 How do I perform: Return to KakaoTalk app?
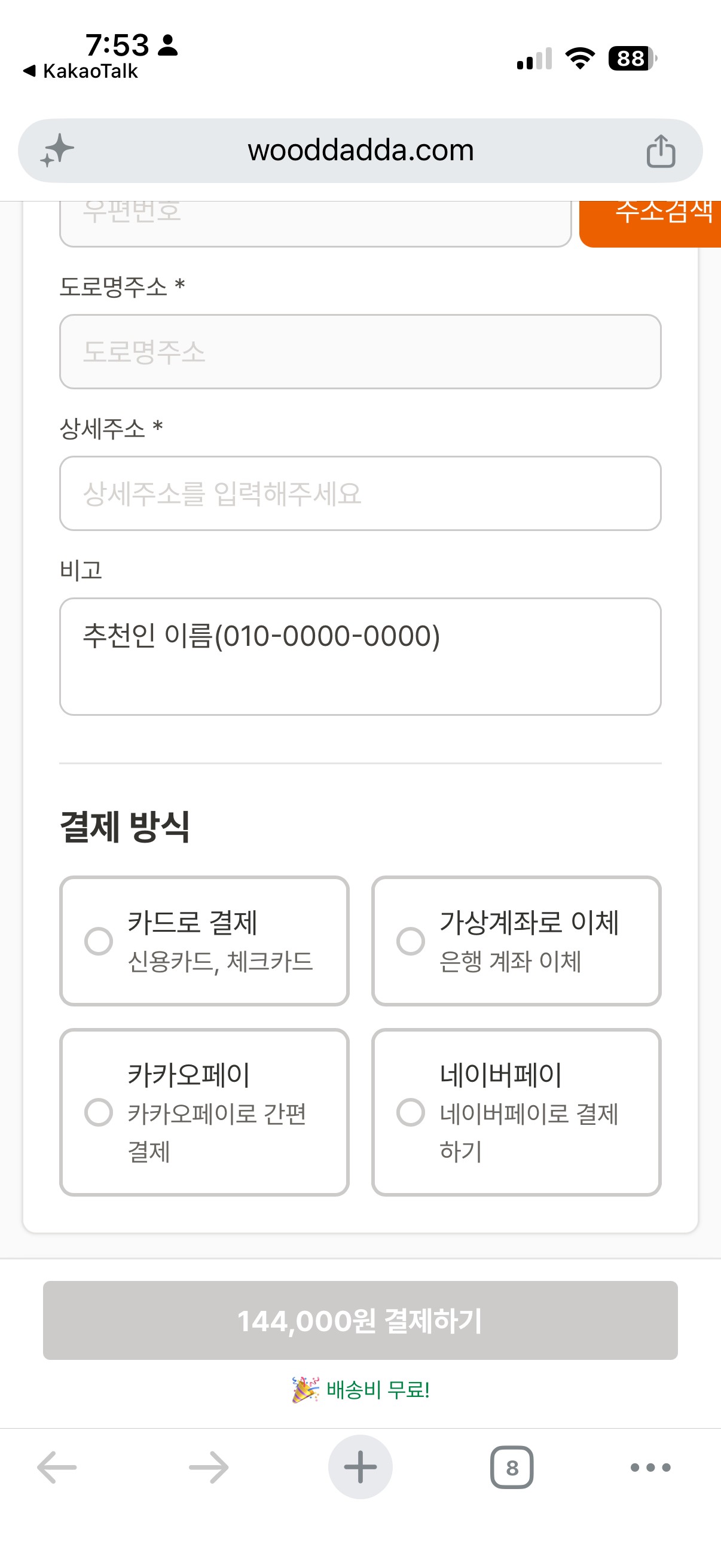[81, 71]
